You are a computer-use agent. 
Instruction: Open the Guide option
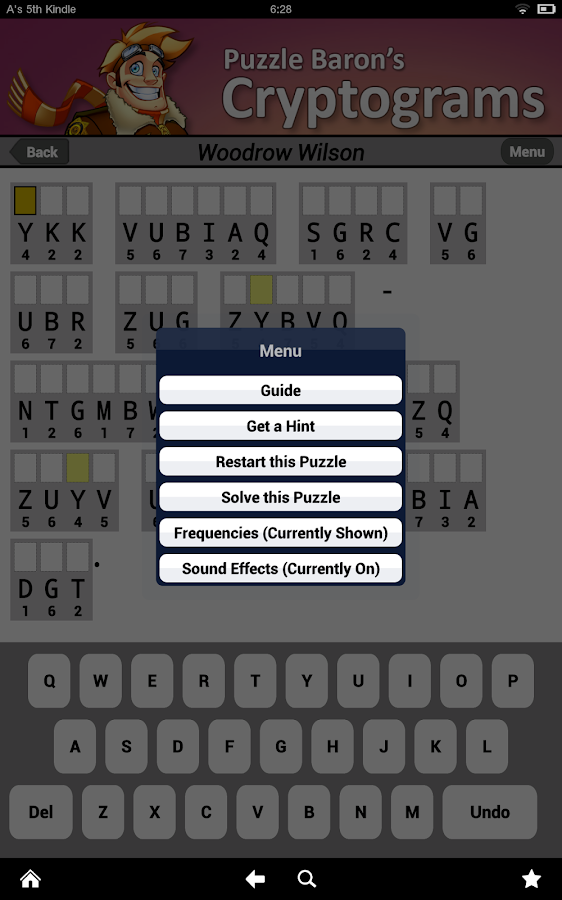(x=280, y=390)
